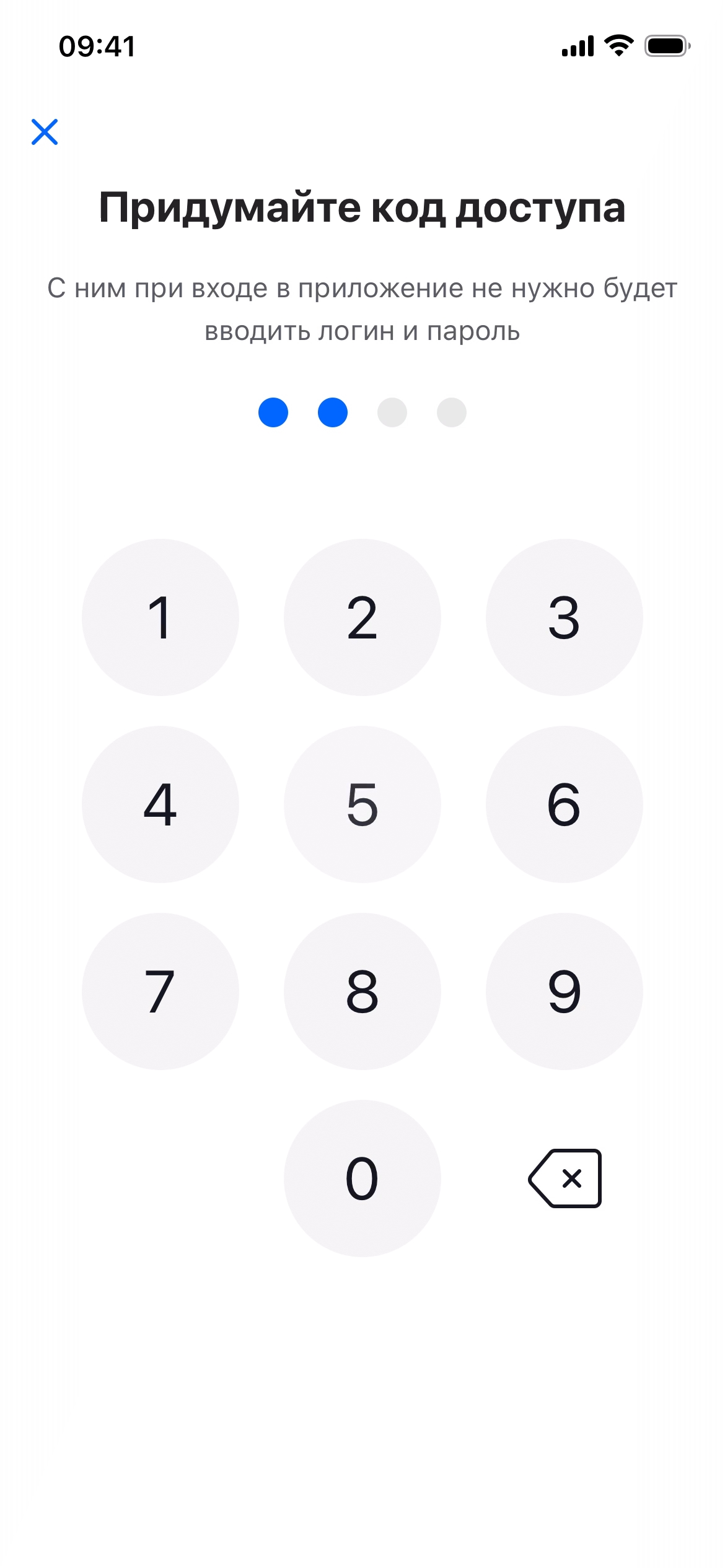
Task: Input digit 6 on the keypad
Action: [565, 804]
